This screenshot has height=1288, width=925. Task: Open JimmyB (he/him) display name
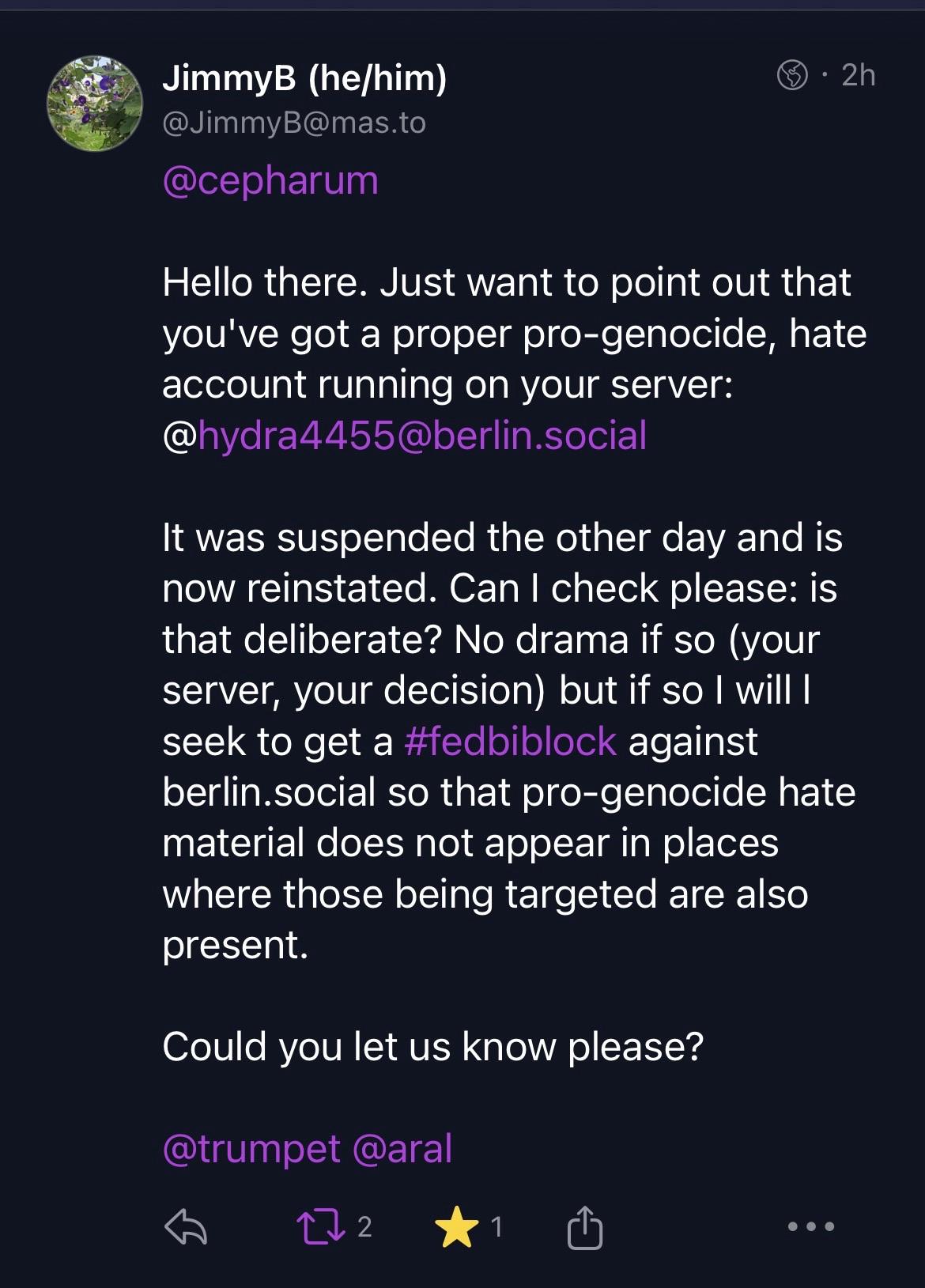point(304,77)
